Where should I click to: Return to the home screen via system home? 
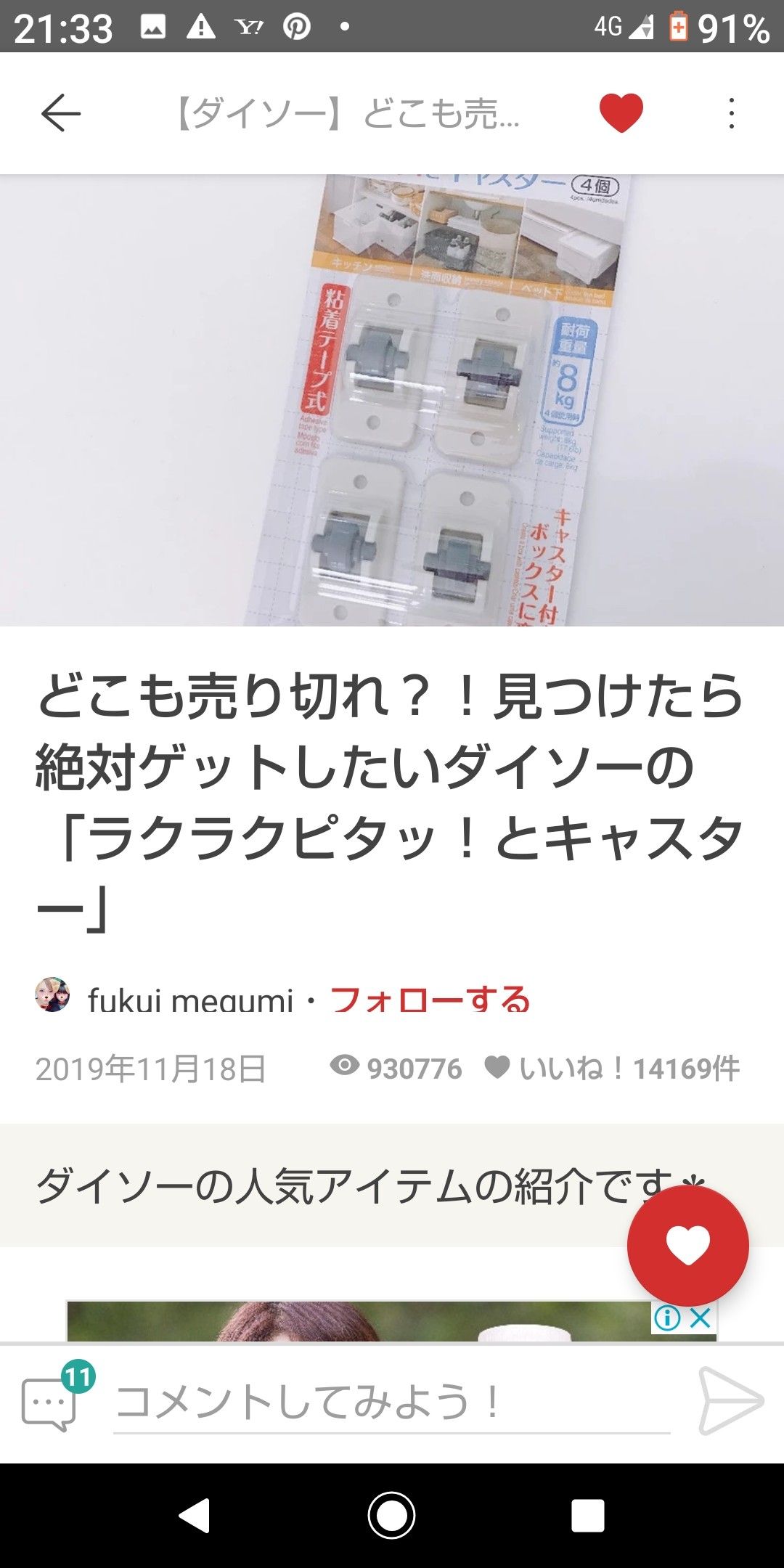tap(391, 1516)
